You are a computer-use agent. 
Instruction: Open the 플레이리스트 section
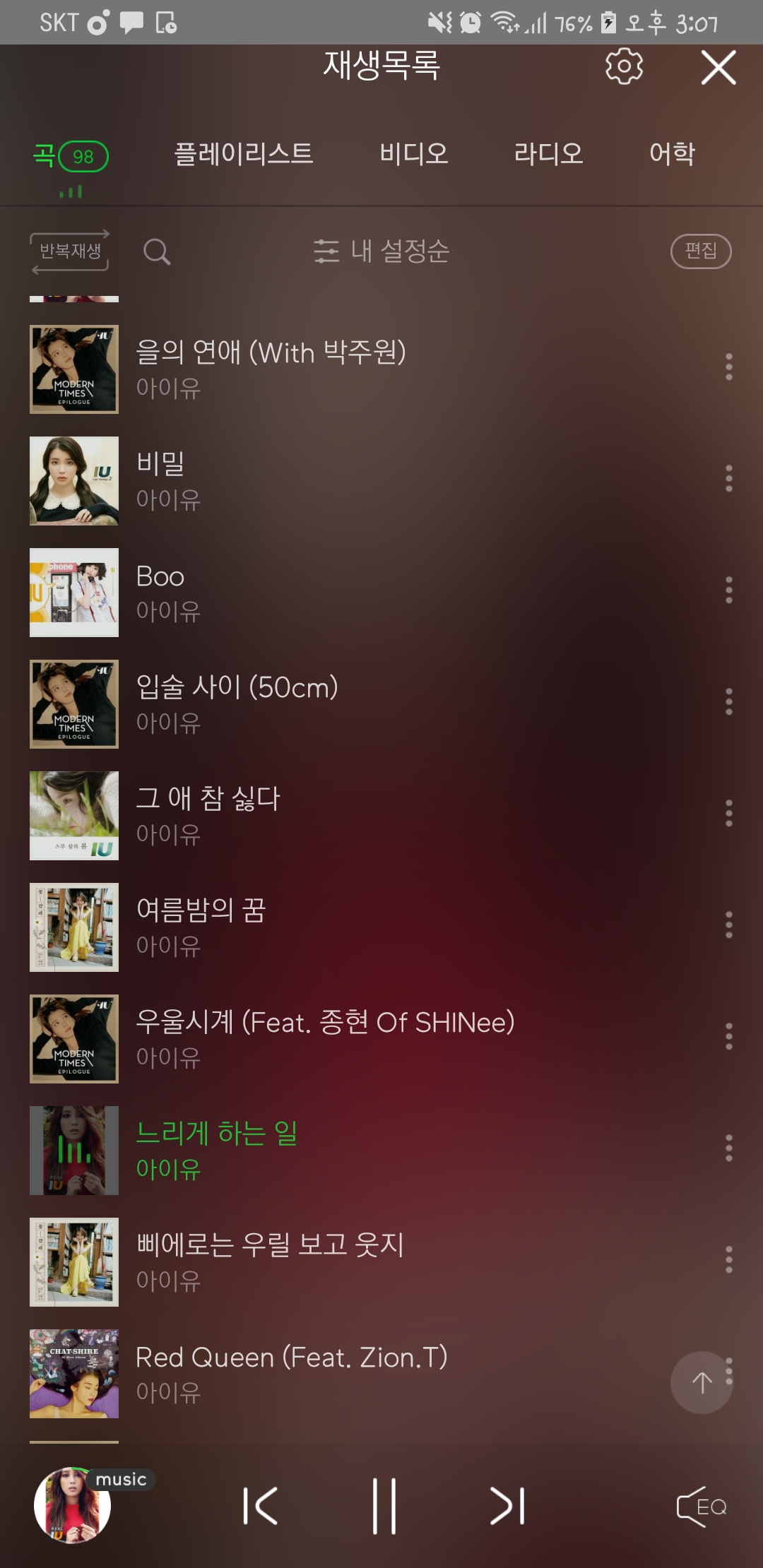coord(245,154)
